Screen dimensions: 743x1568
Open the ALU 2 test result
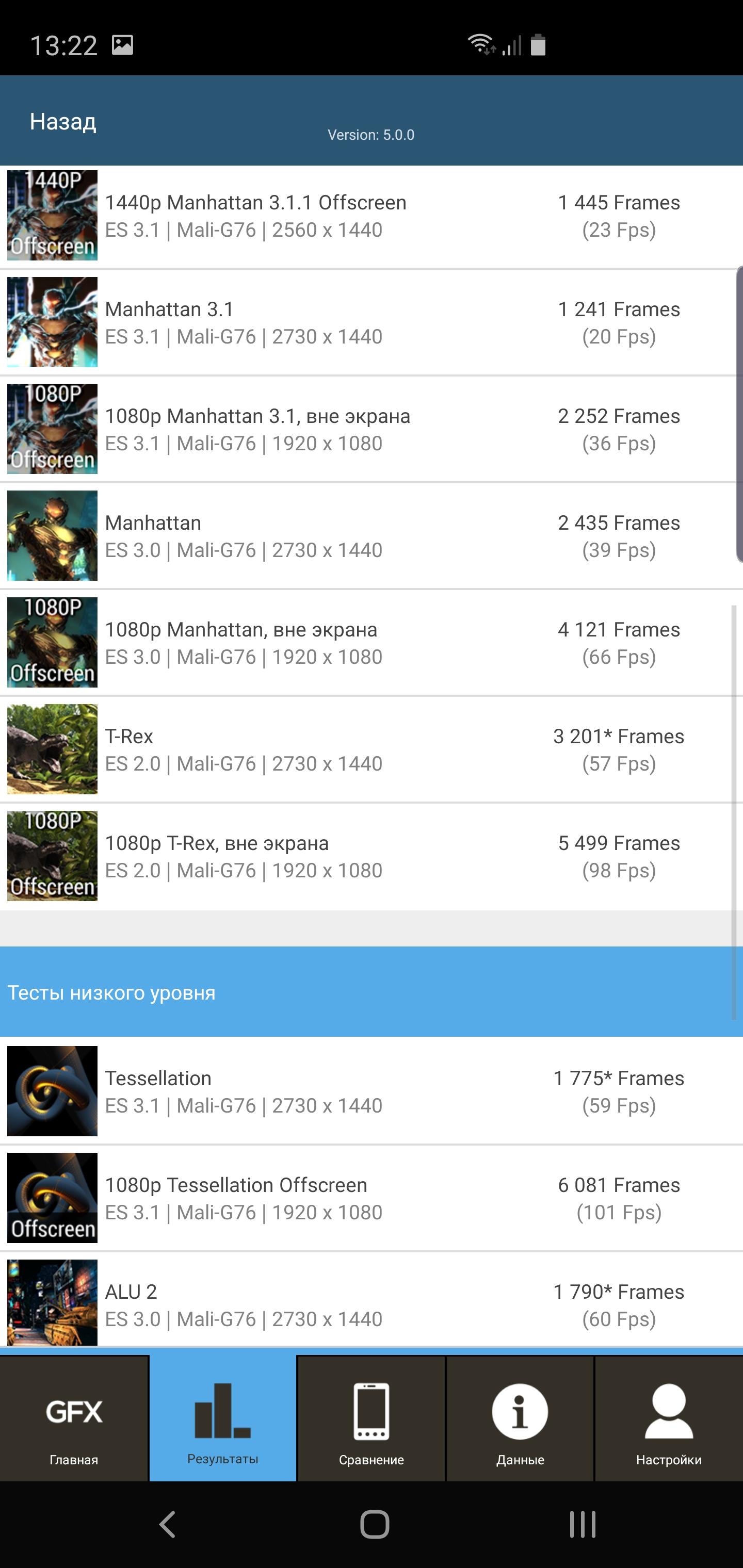coord(365,1304)
